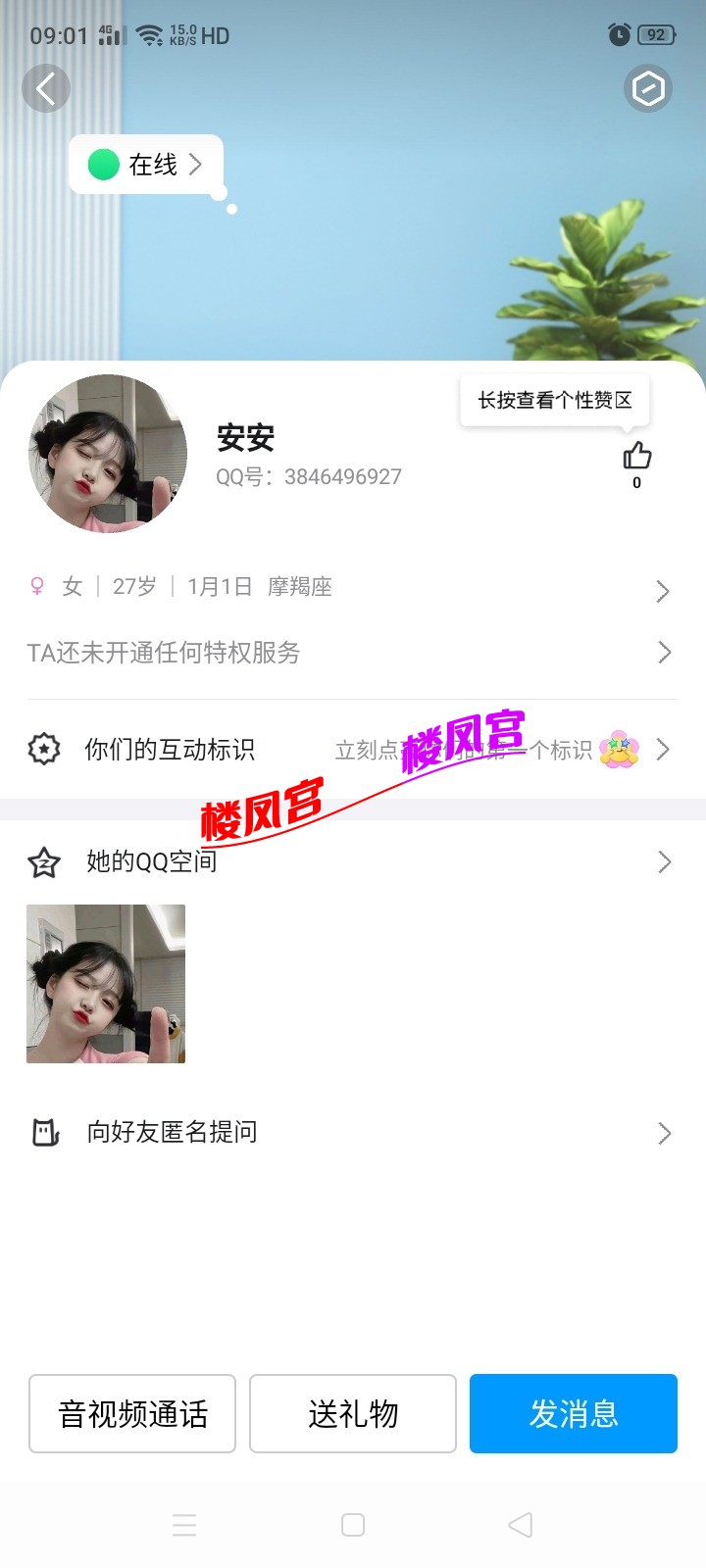The width and height of the screenshot is (706, 1568).
Task: Open the TA还未开通任何特权服务 row
Action: [x=351, y=653]
